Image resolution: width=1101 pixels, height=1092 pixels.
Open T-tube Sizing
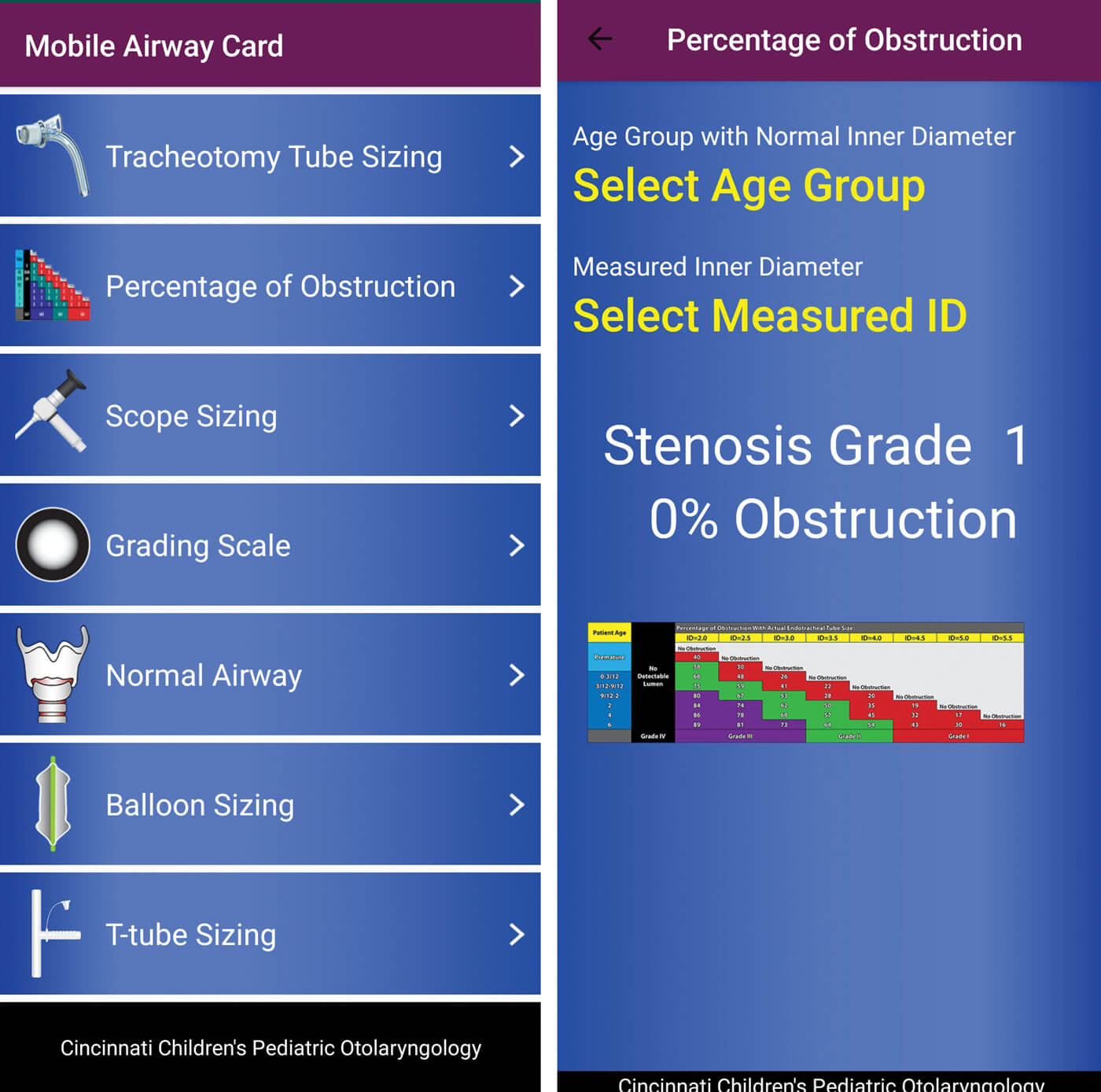pos(270,935)
